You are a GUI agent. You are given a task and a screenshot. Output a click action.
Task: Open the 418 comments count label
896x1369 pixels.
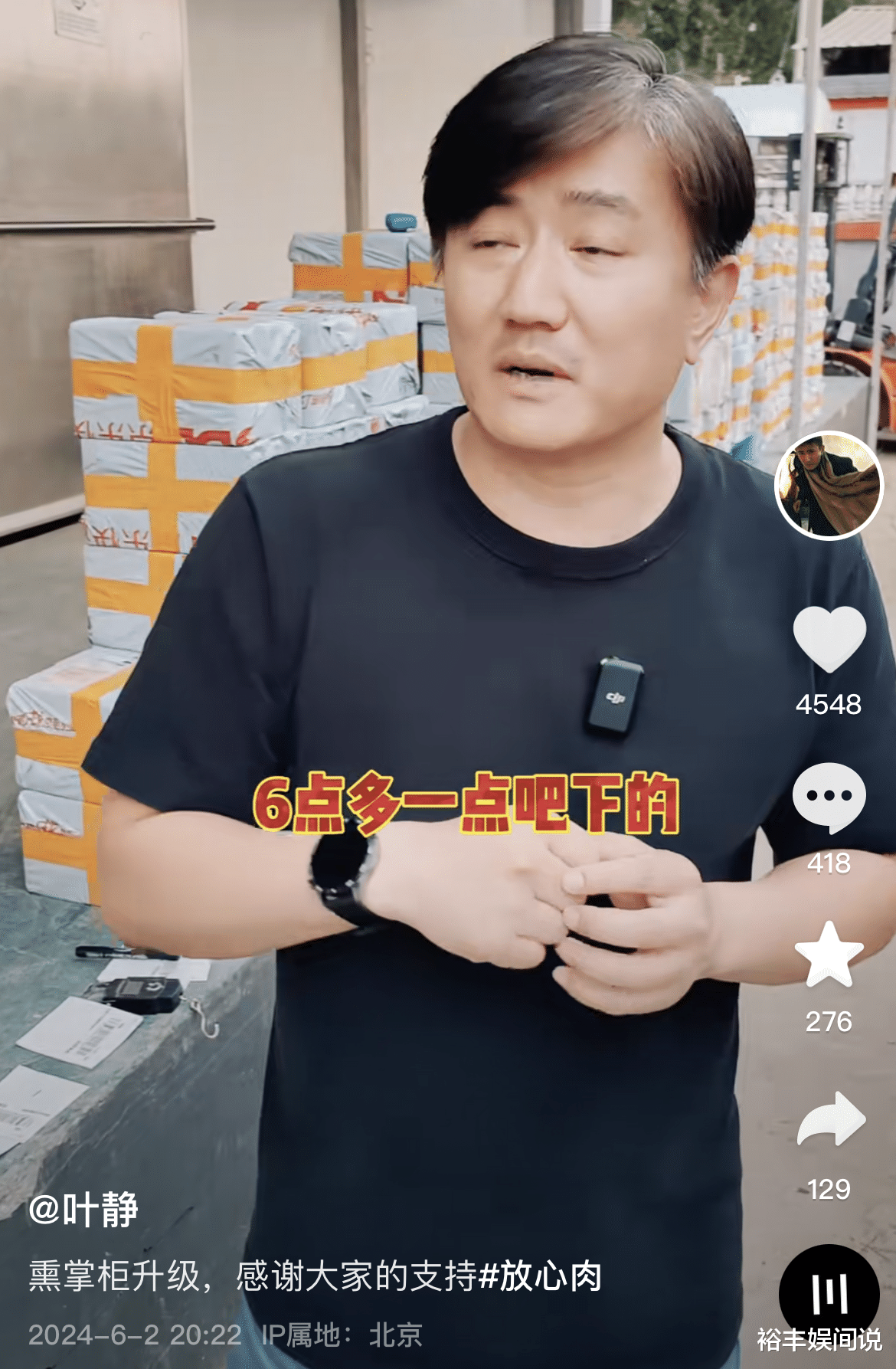pos(829,863)
